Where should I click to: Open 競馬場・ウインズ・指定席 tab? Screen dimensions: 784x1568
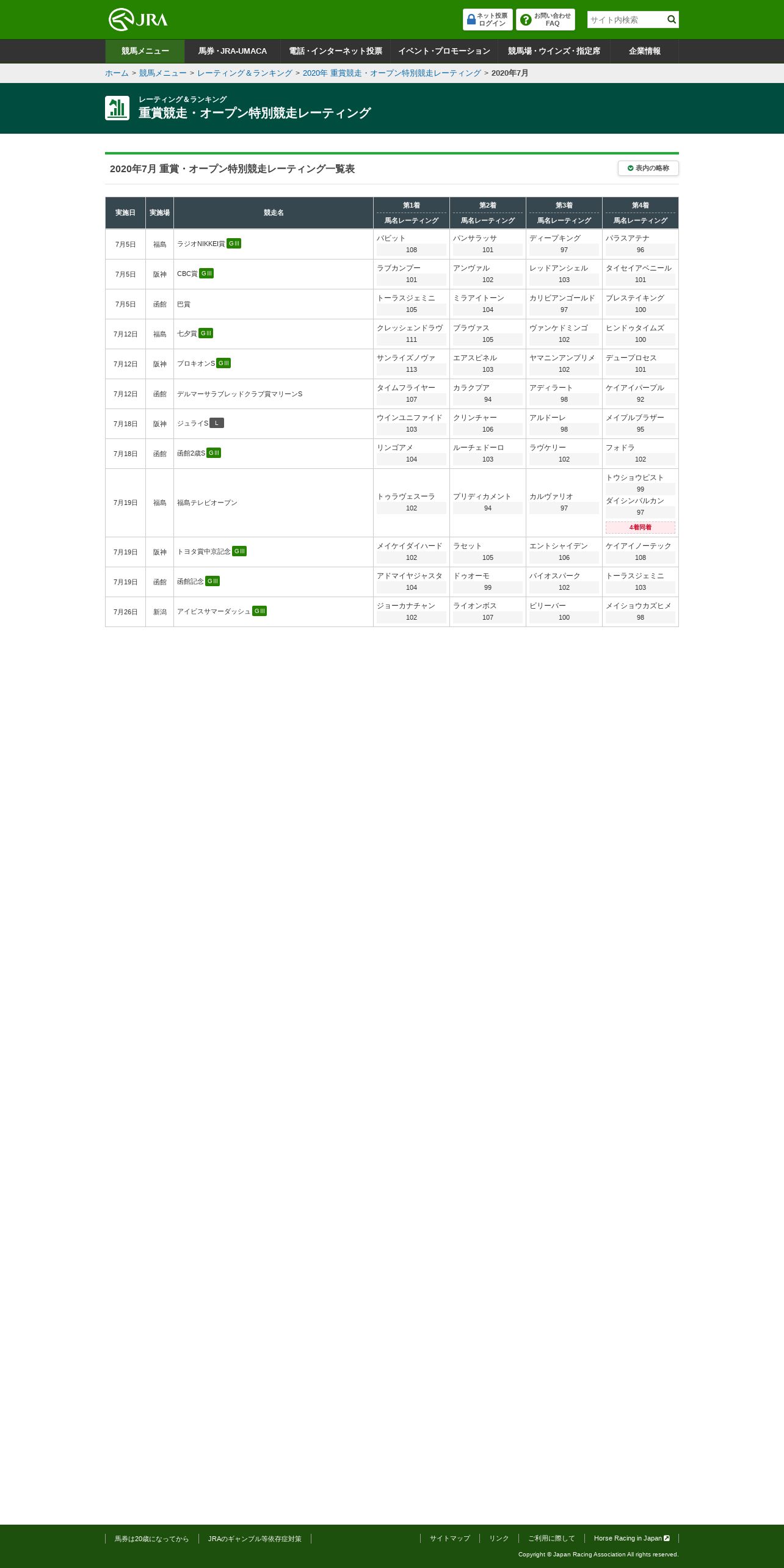pyautogui.click(x=554, y=51)
